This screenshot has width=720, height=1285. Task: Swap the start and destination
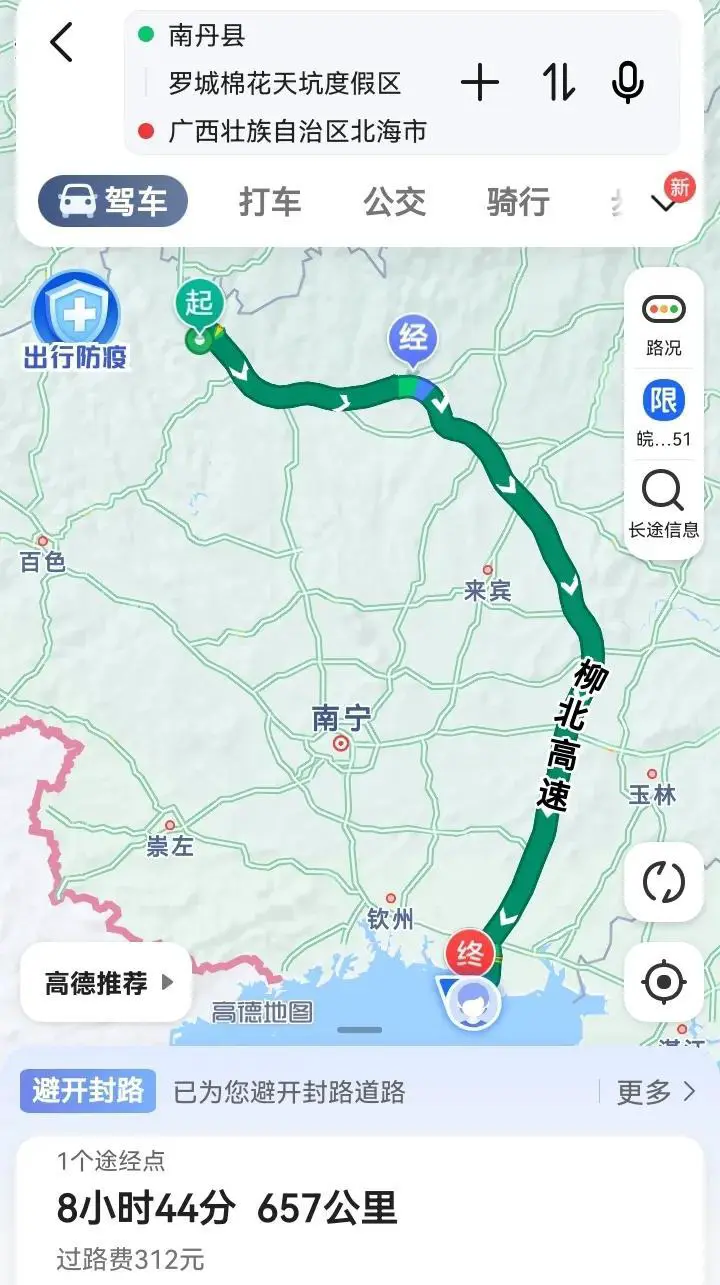point(558,83)
